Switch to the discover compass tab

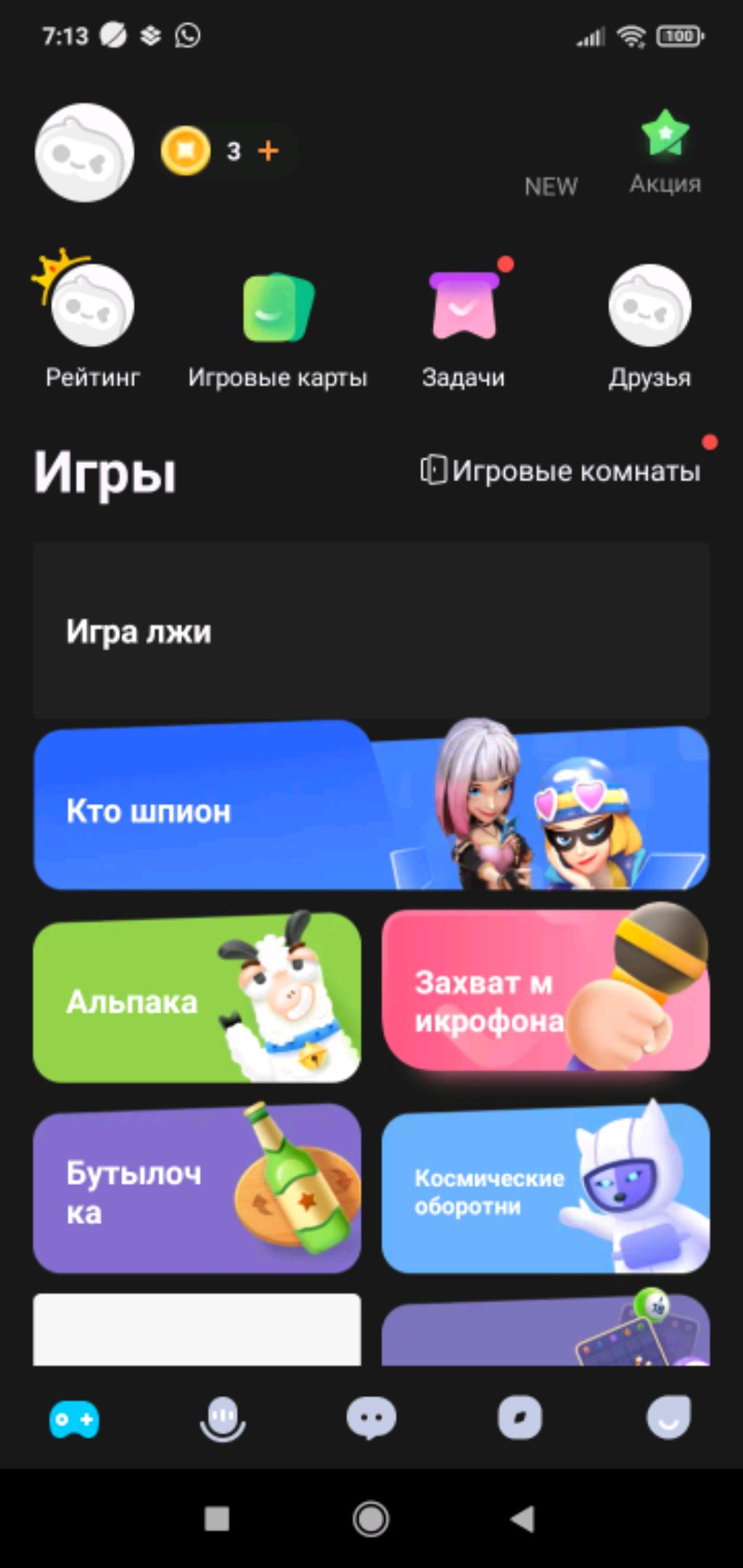[x=520, y=1419]
